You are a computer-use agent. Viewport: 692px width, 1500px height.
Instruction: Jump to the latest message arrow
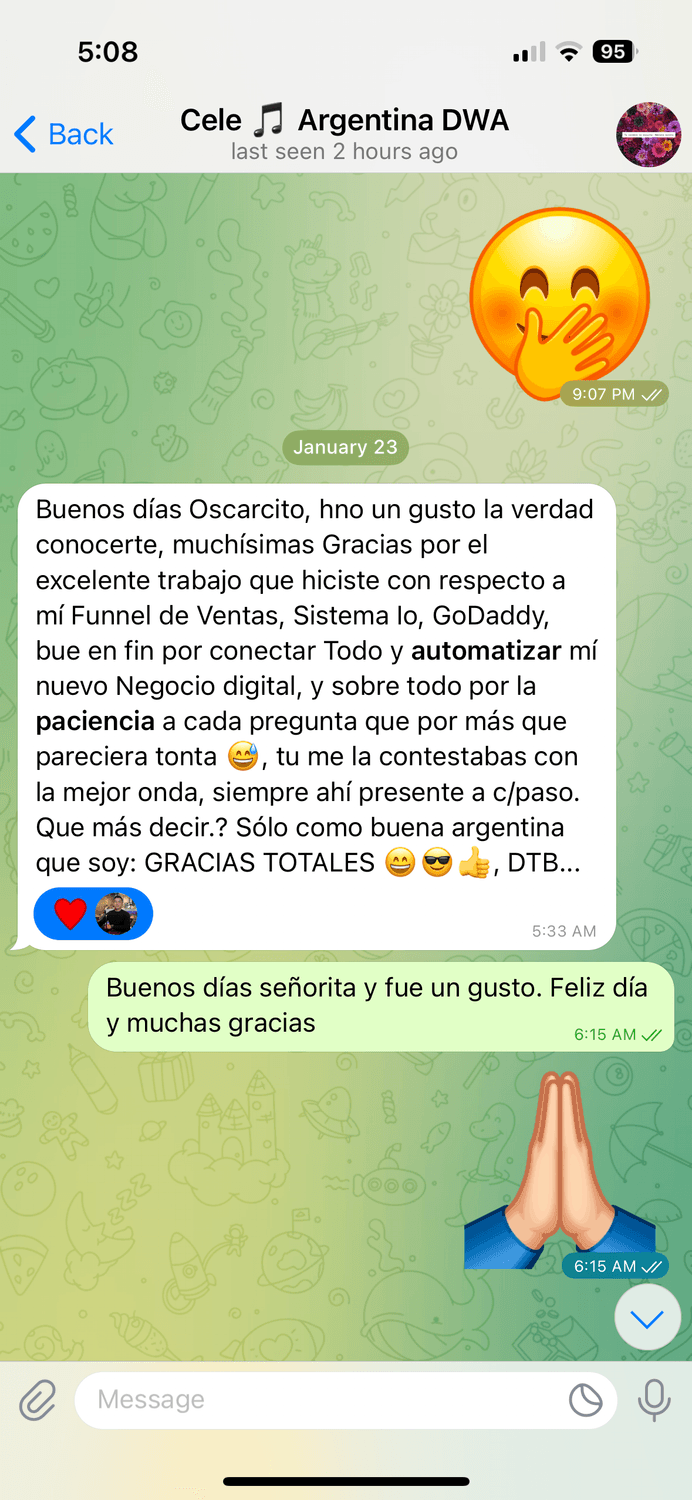pos(647,1320)
